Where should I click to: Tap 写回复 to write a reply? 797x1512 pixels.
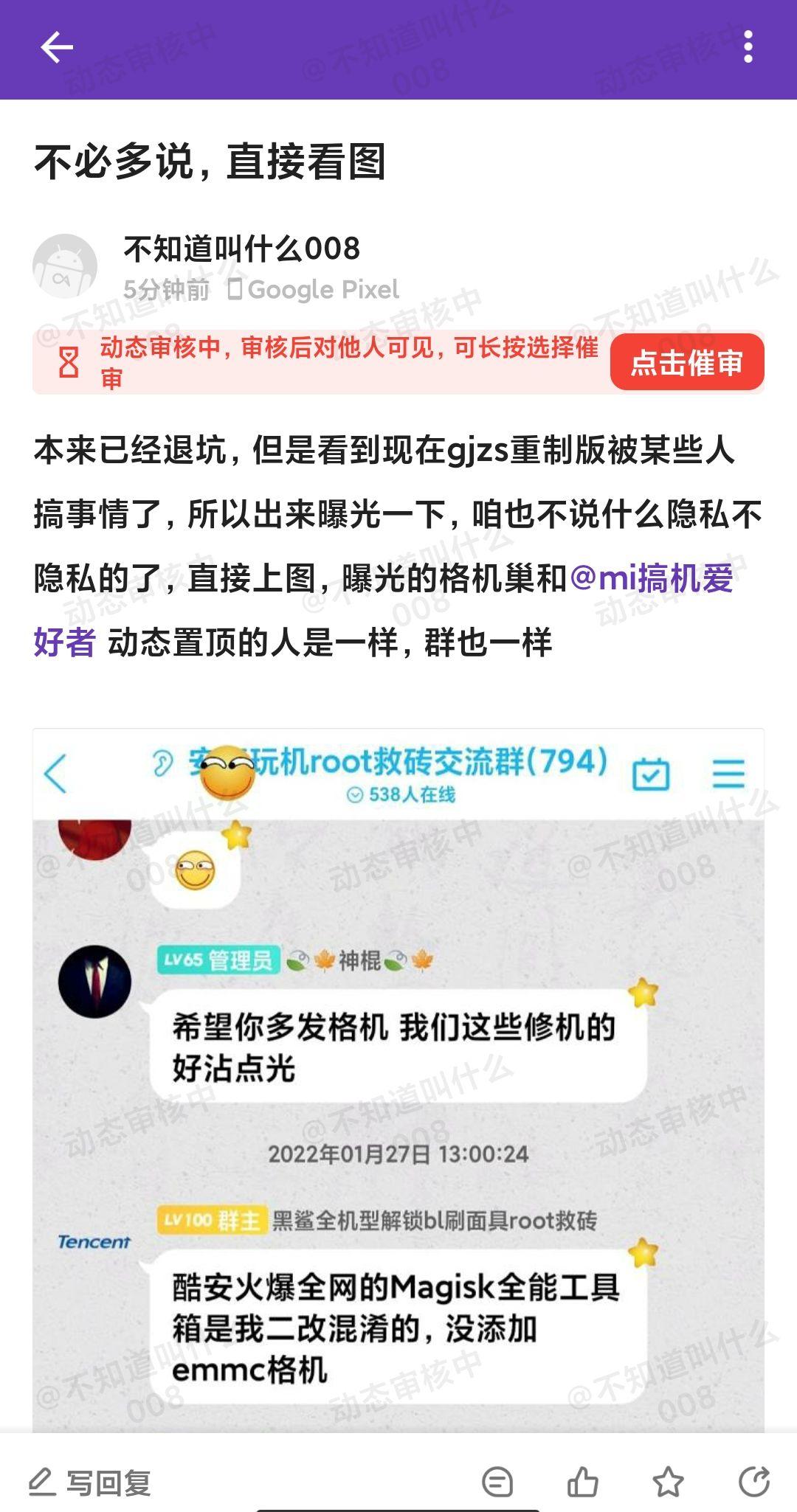point(90,1482)
